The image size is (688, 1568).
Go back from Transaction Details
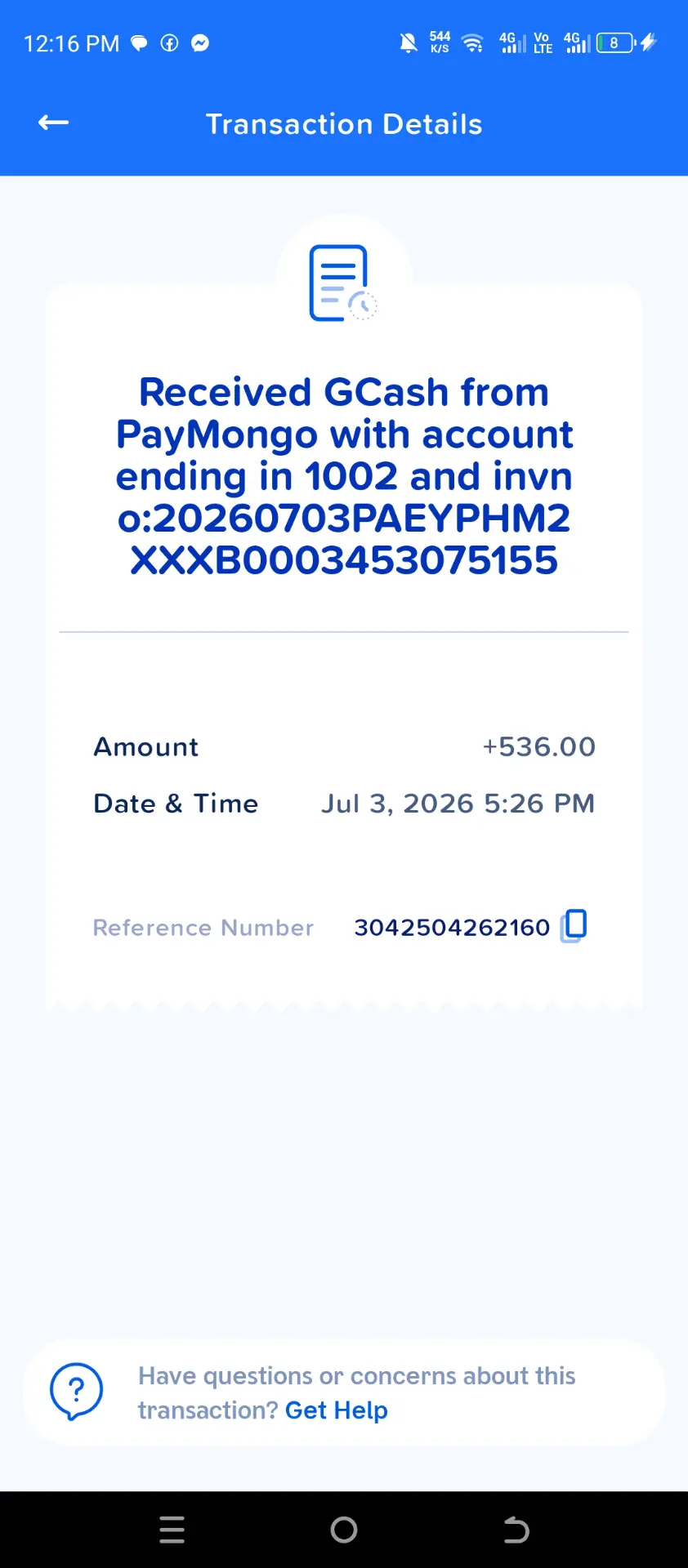pos(54,123)
